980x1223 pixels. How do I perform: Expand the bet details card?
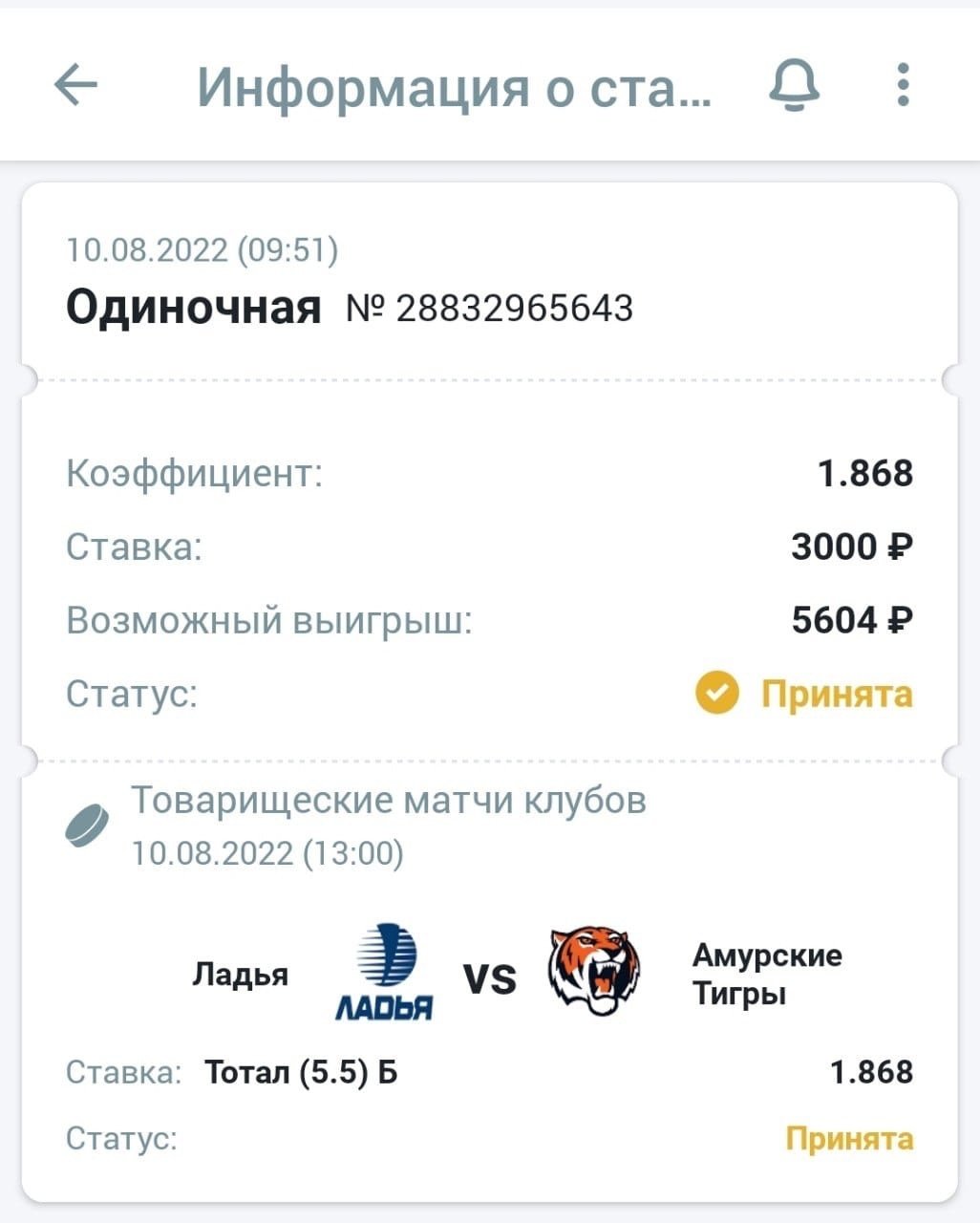489,573
